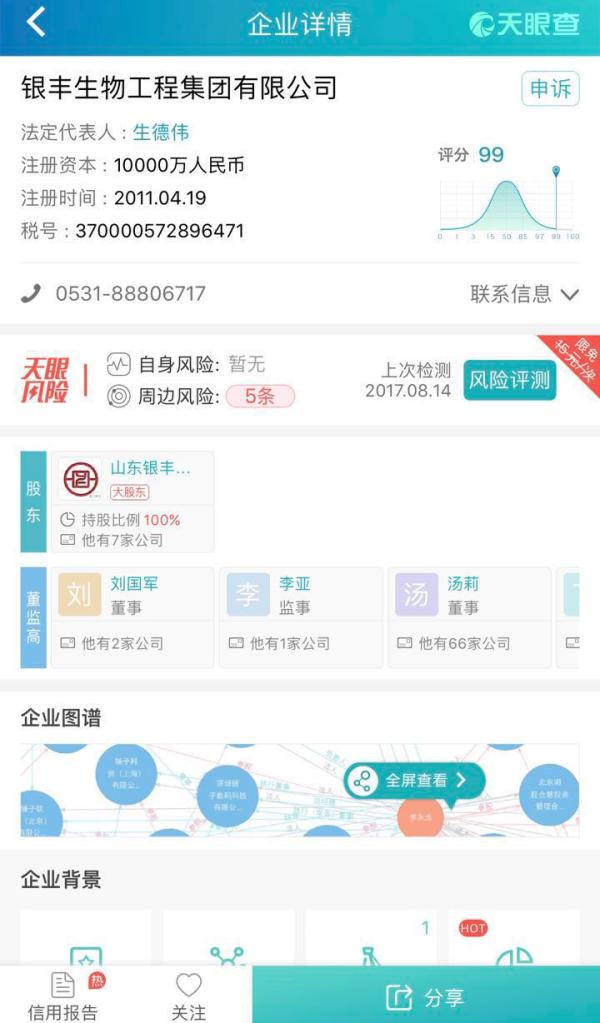Open supervisor 李亚's profile card

300,617
